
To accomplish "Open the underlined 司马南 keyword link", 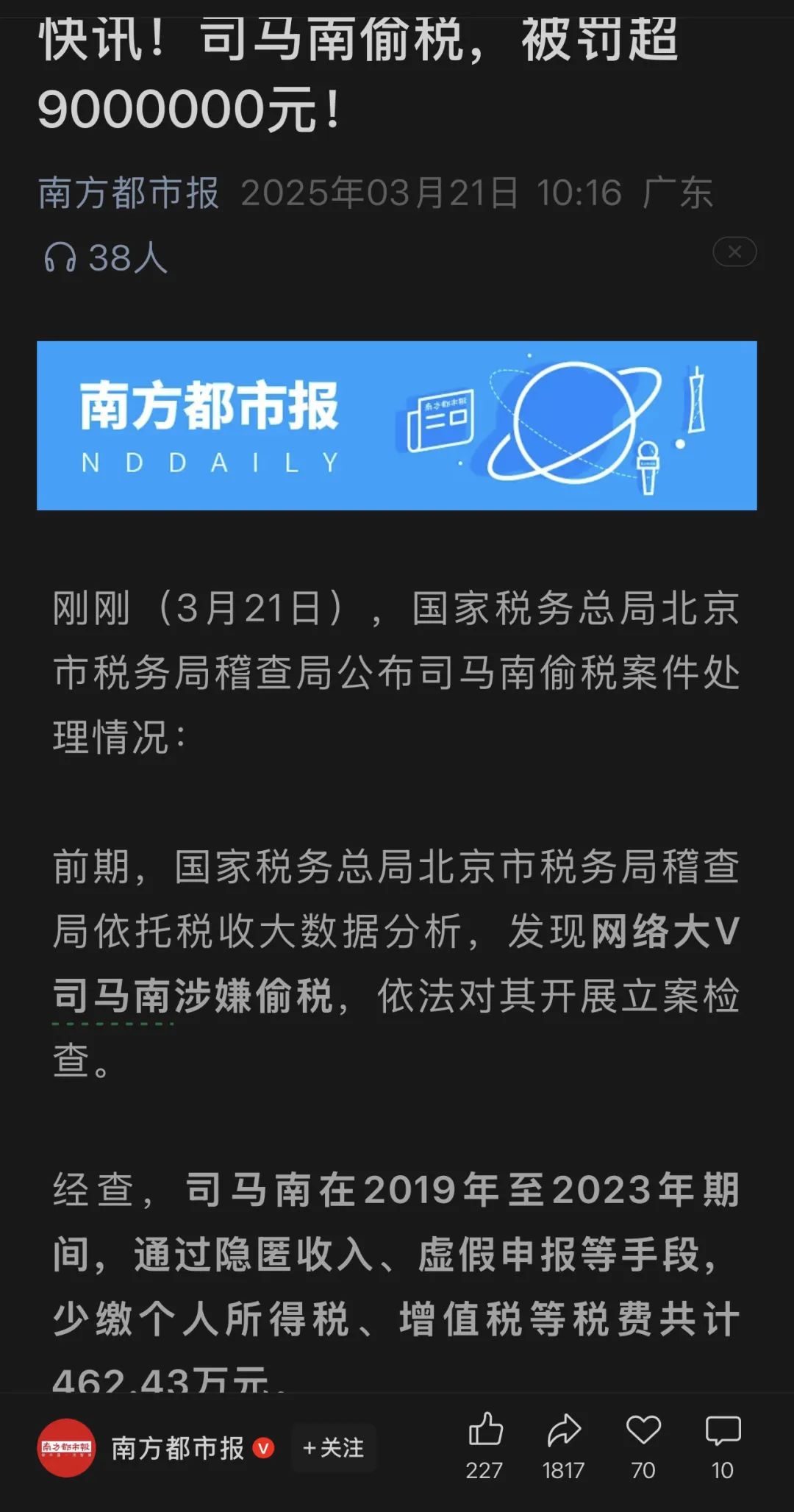I will pos(112,997).
